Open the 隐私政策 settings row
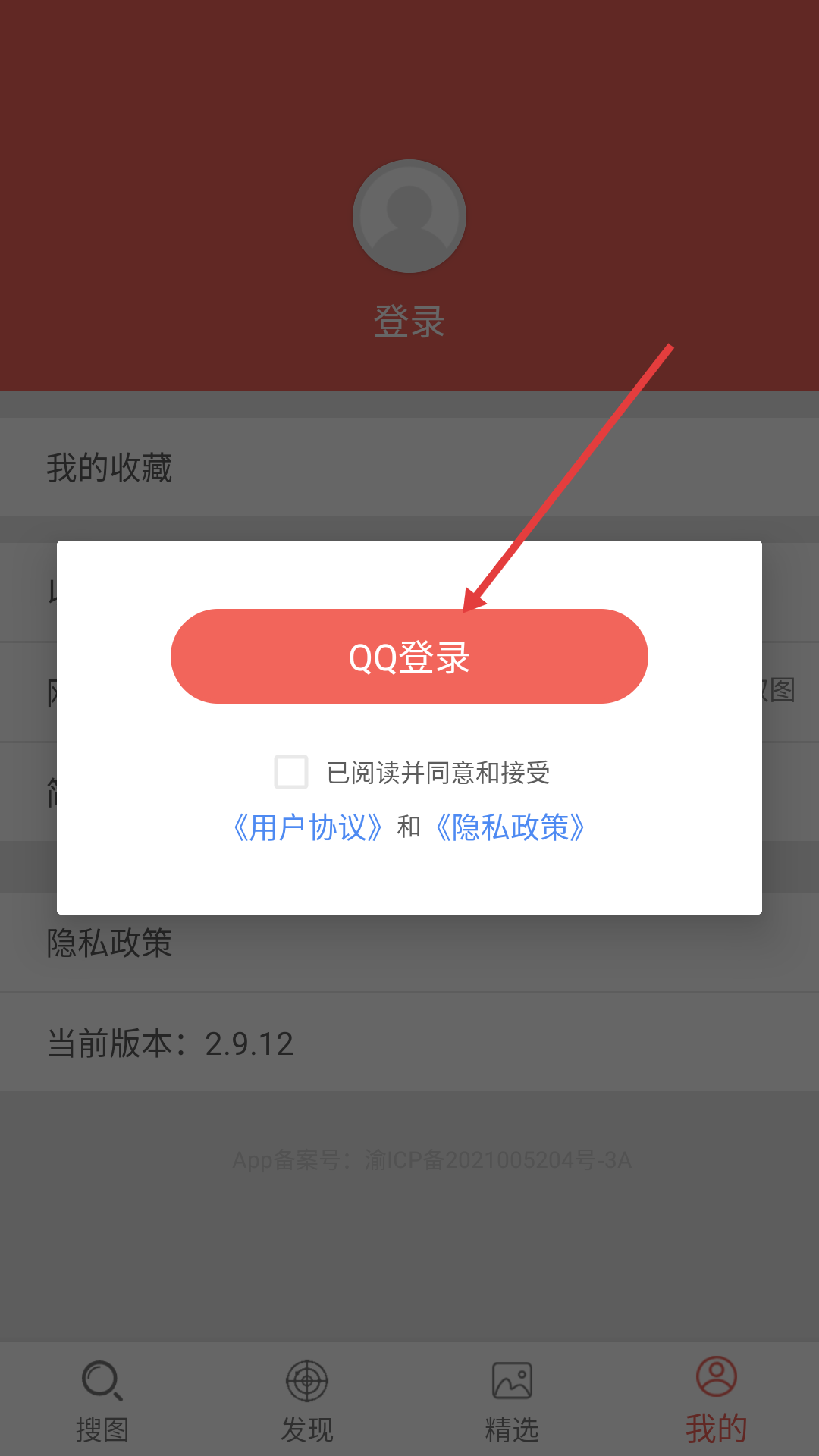819x1456 pixels. point(409,943)
